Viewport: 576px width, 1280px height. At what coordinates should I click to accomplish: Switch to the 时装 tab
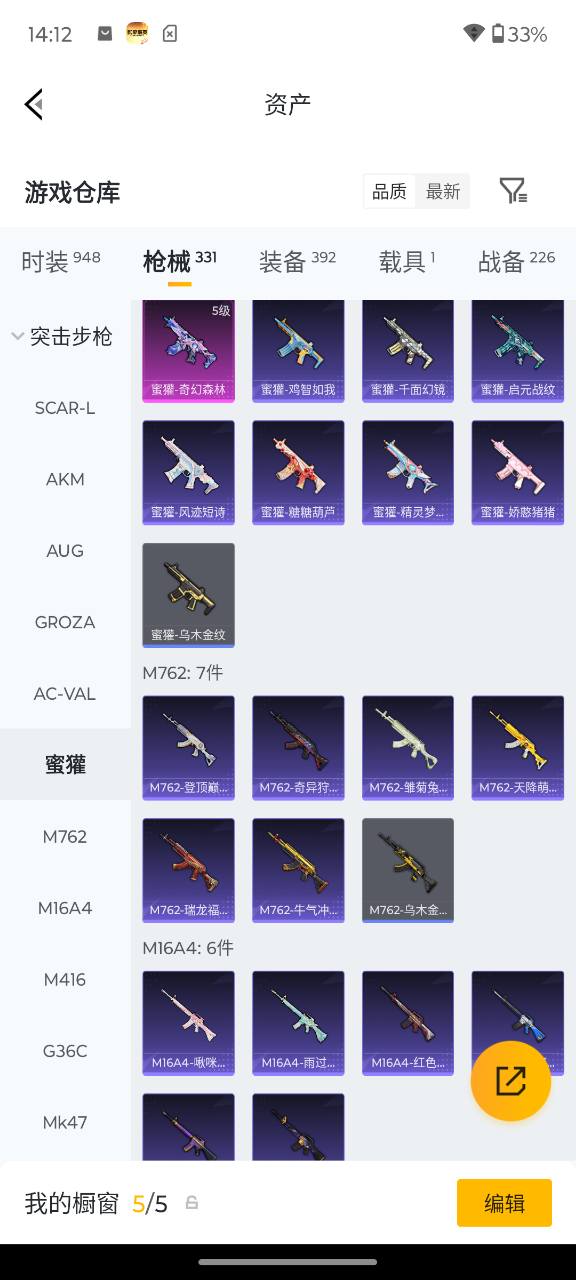click(x=61, y=262)
